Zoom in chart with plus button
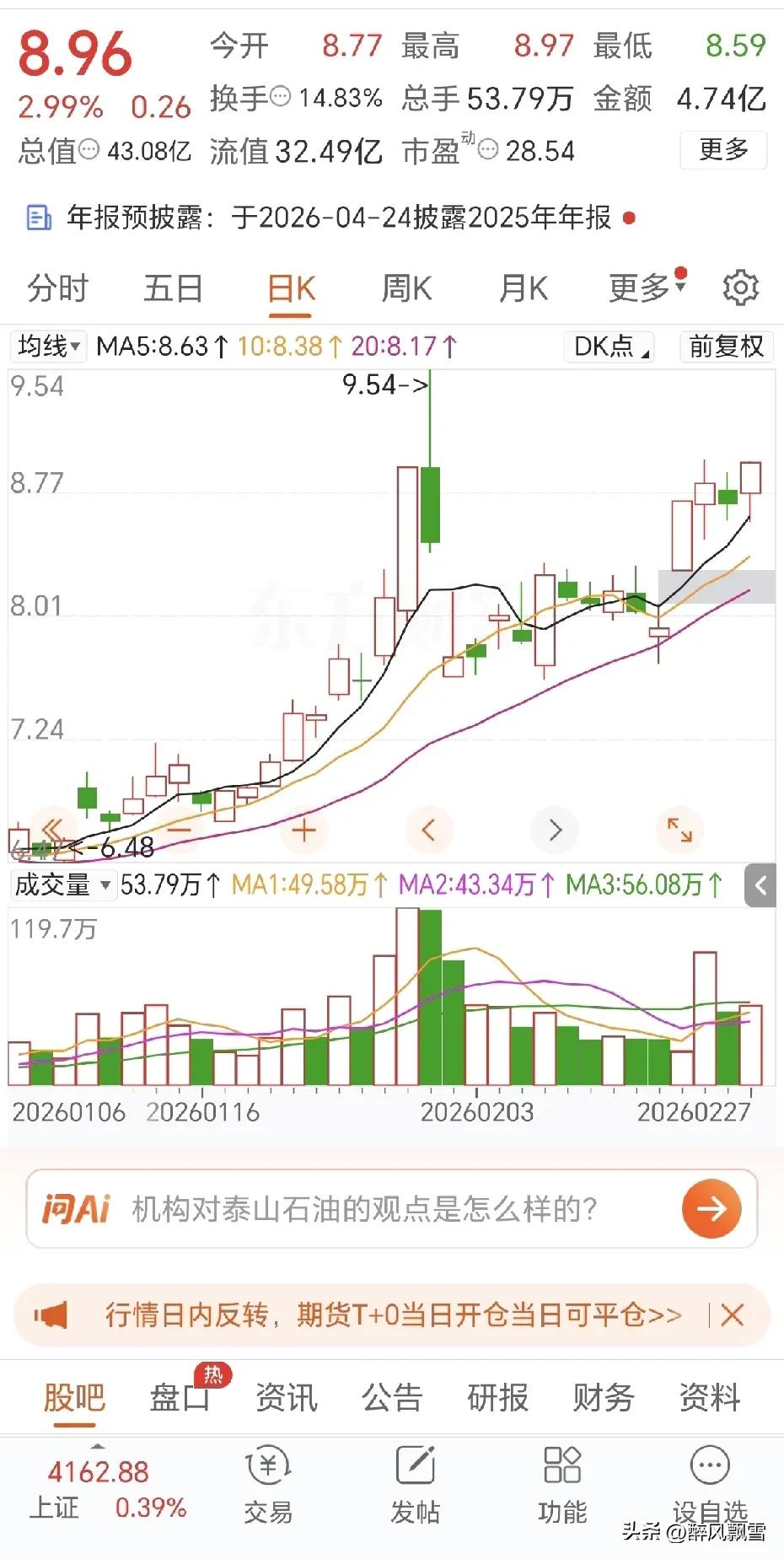 tap(303, 831)
